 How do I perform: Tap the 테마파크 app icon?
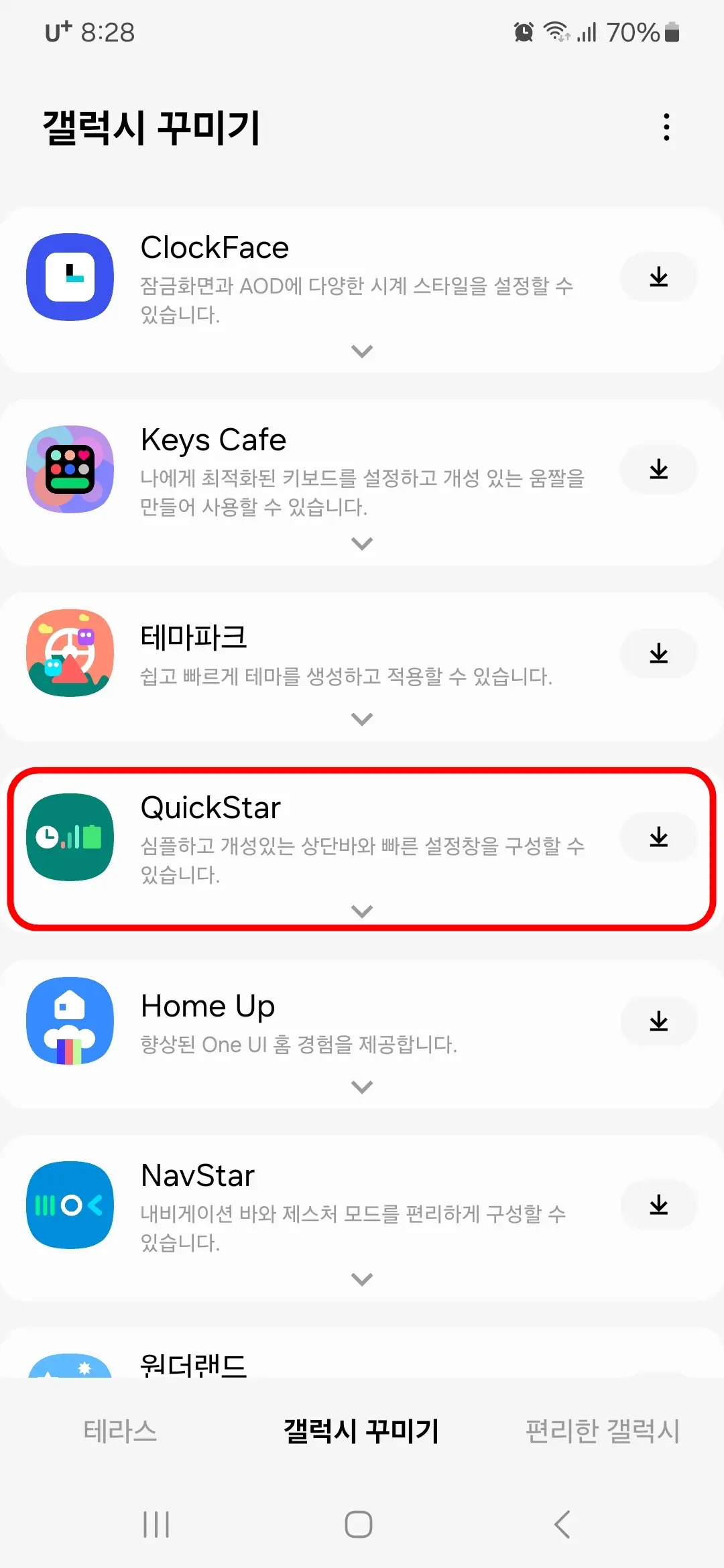[70, 653]
